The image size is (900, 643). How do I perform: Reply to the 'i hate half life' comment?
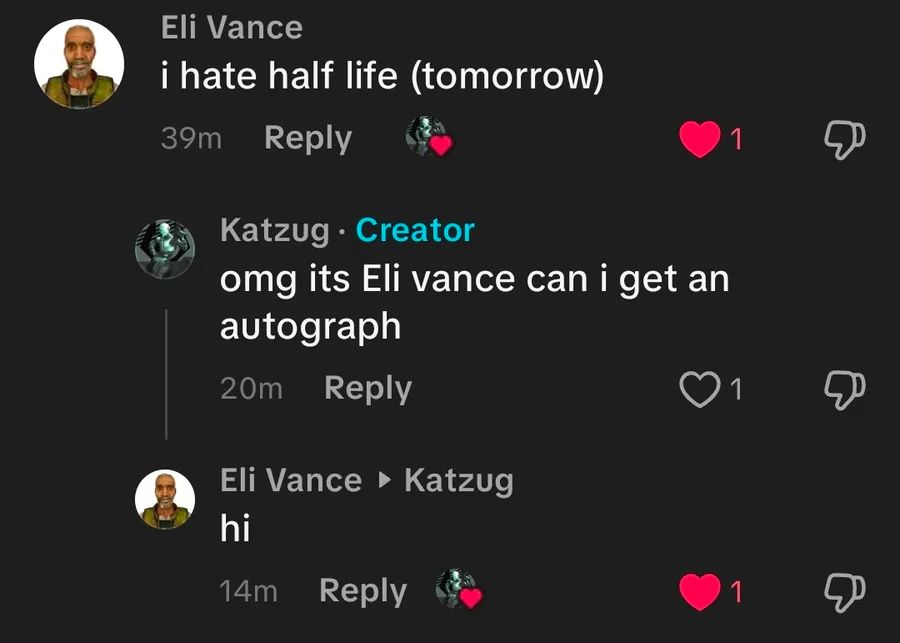[308, 138]
